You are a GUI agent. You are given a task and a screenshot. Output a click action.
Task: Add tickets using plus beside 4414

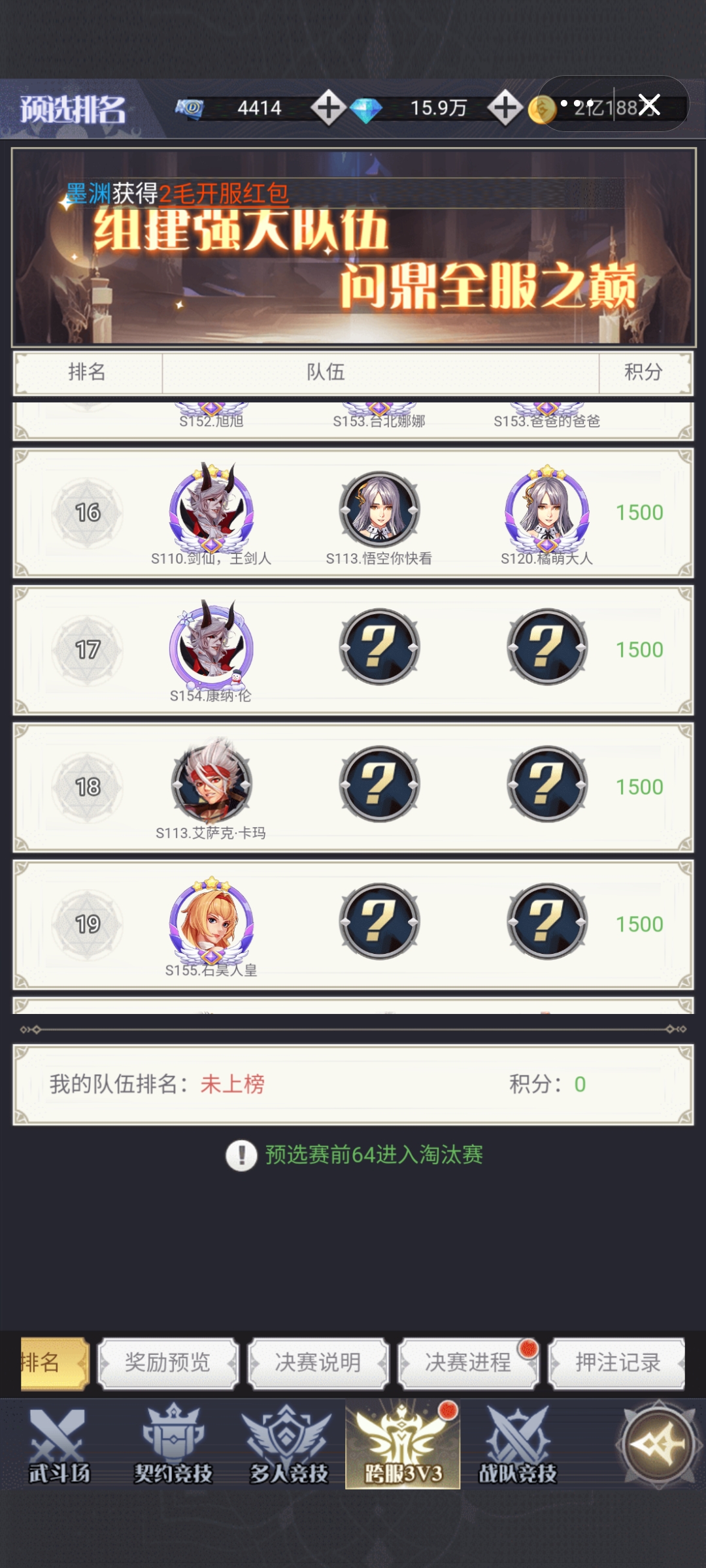point(328,108)
